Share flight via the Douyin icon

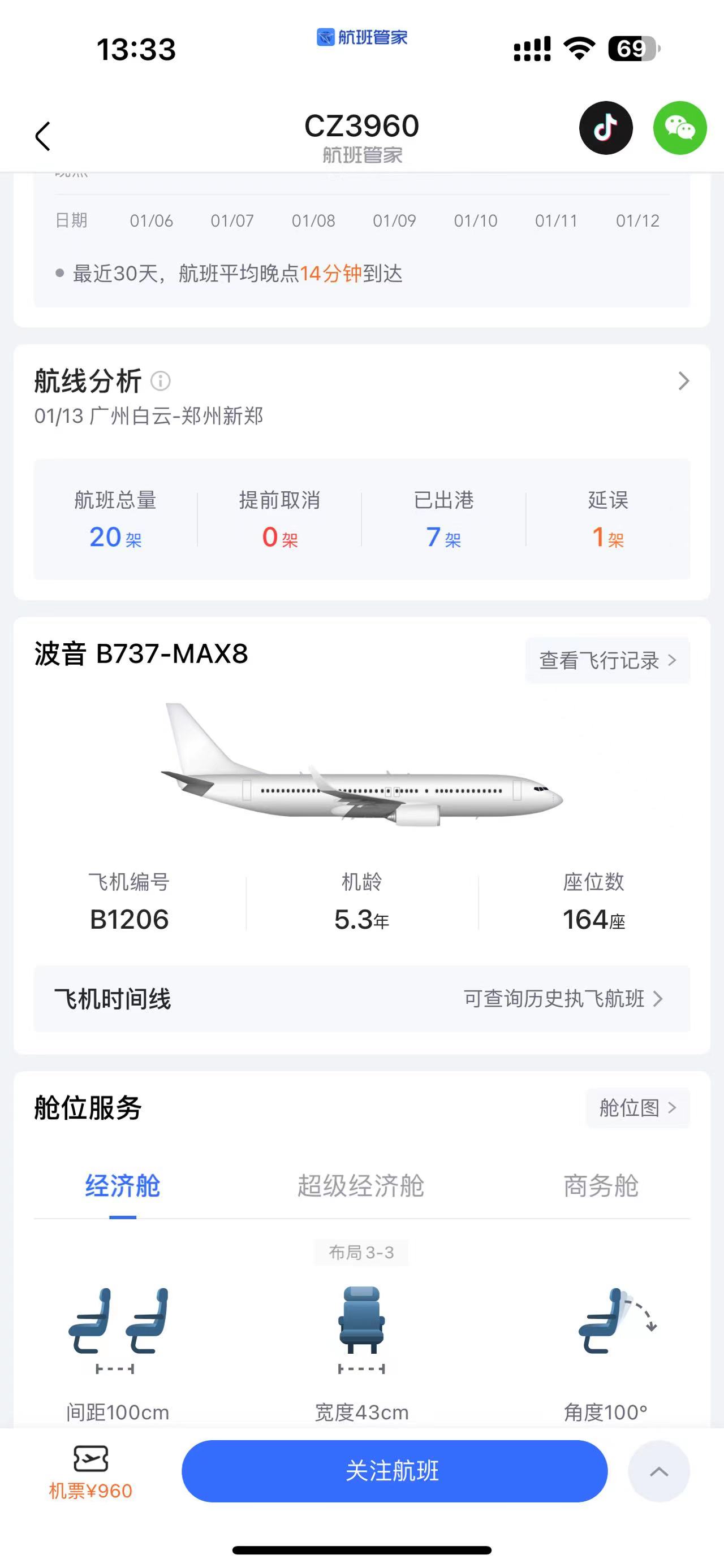point(605,128)
